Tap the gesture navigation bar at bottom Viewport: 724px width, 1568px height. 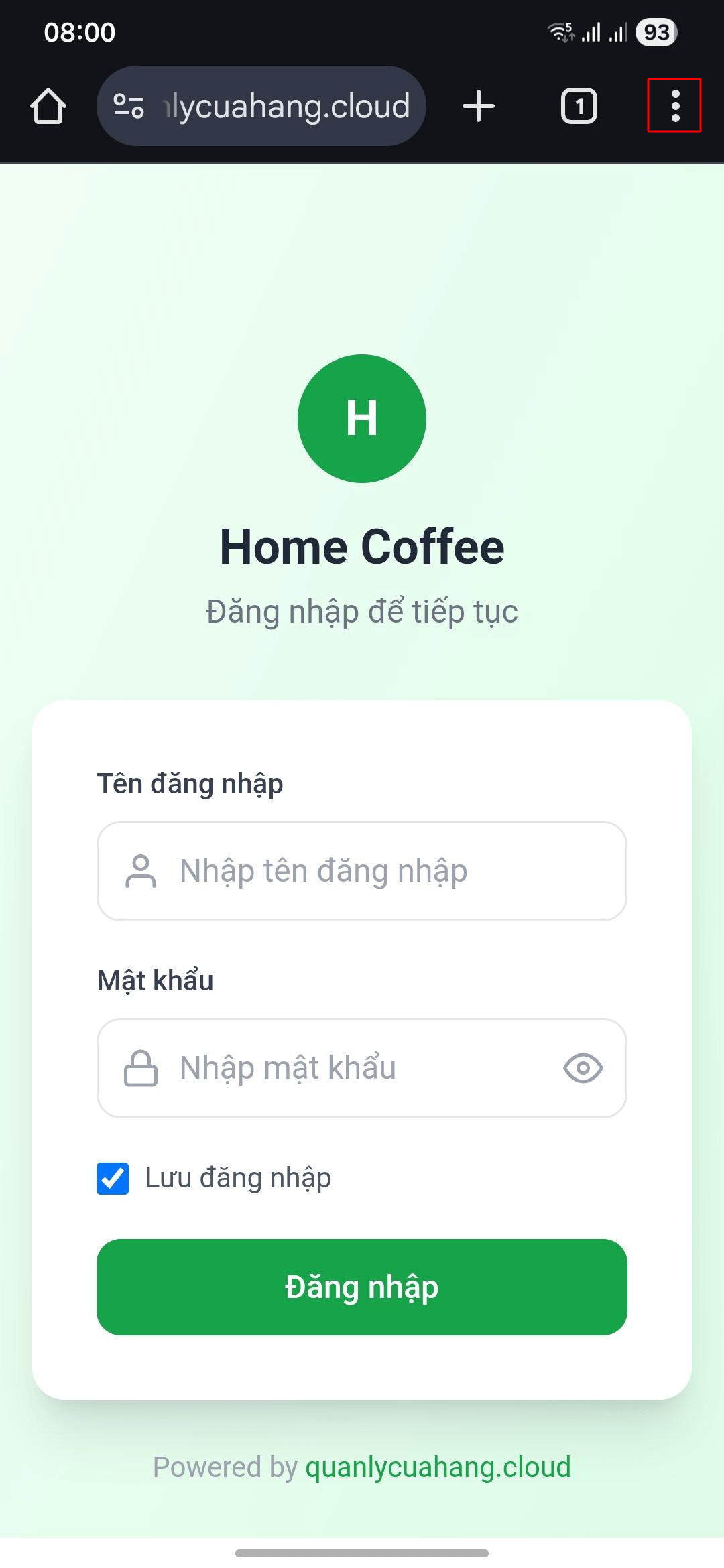pos(361,1555)
